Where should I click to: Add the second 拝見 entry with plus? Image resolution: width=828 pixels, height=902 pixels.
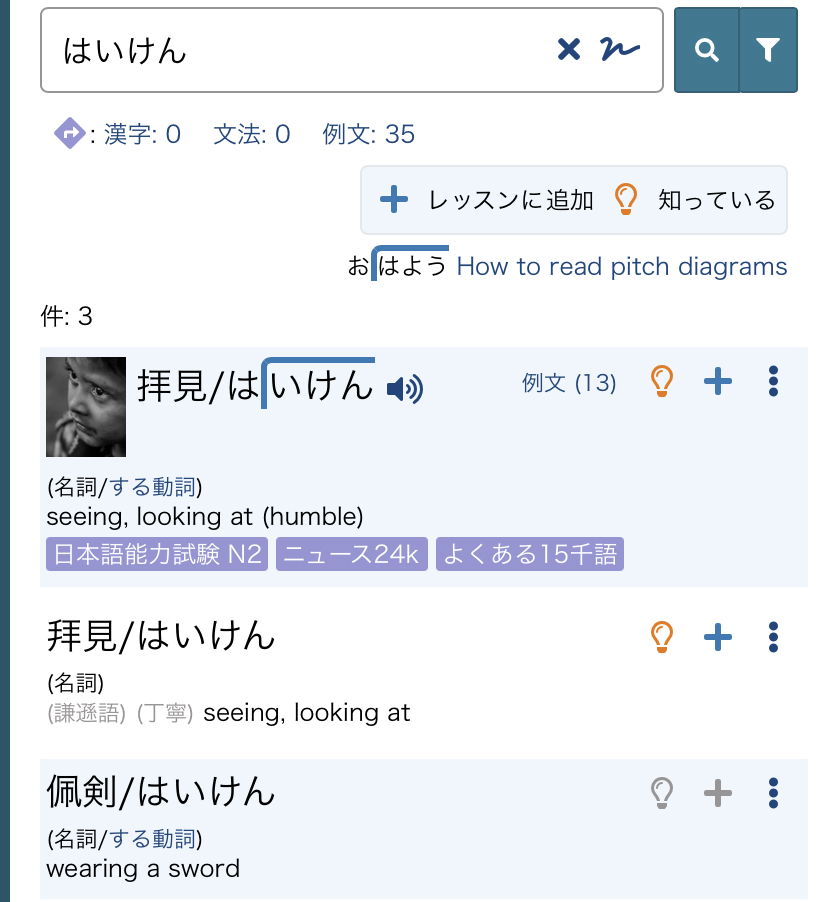click(718, 636)
